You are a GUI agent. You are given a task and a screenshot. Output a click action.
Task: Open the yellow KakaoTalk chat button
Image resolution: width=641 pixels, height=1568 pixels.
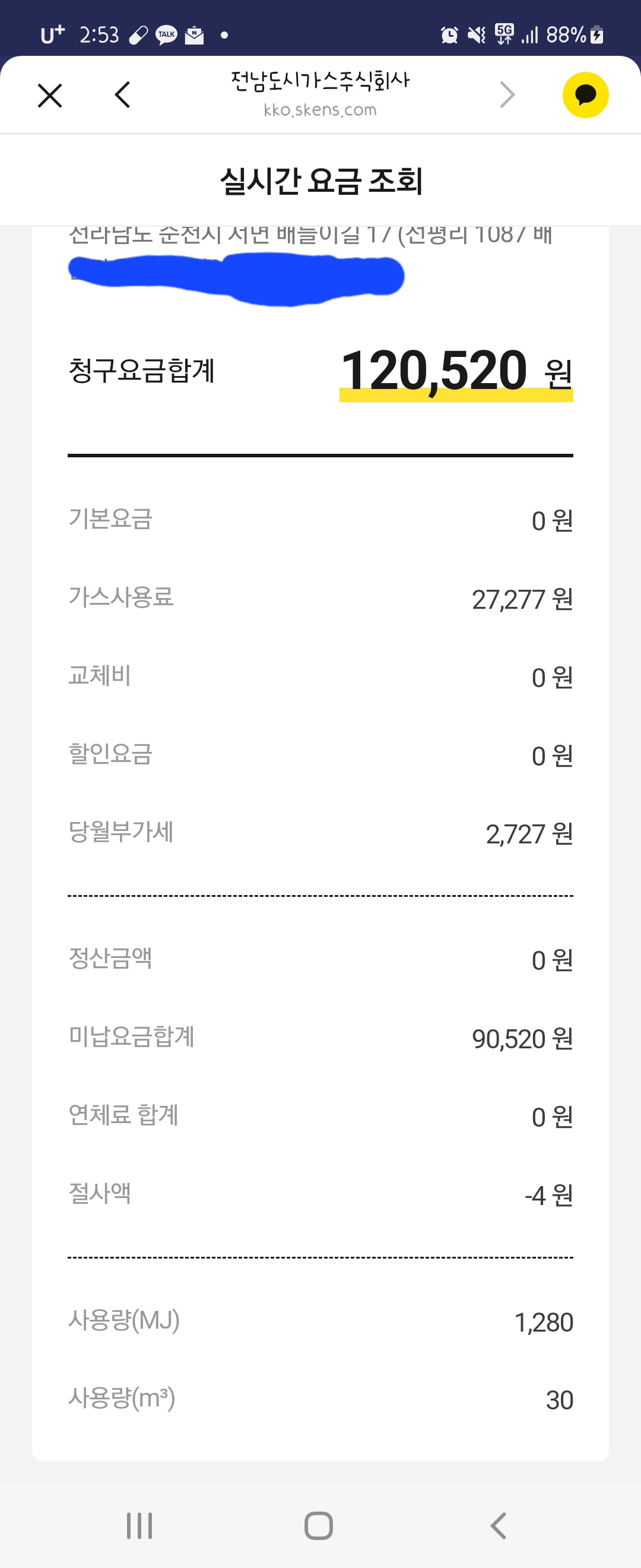[585, 95]
